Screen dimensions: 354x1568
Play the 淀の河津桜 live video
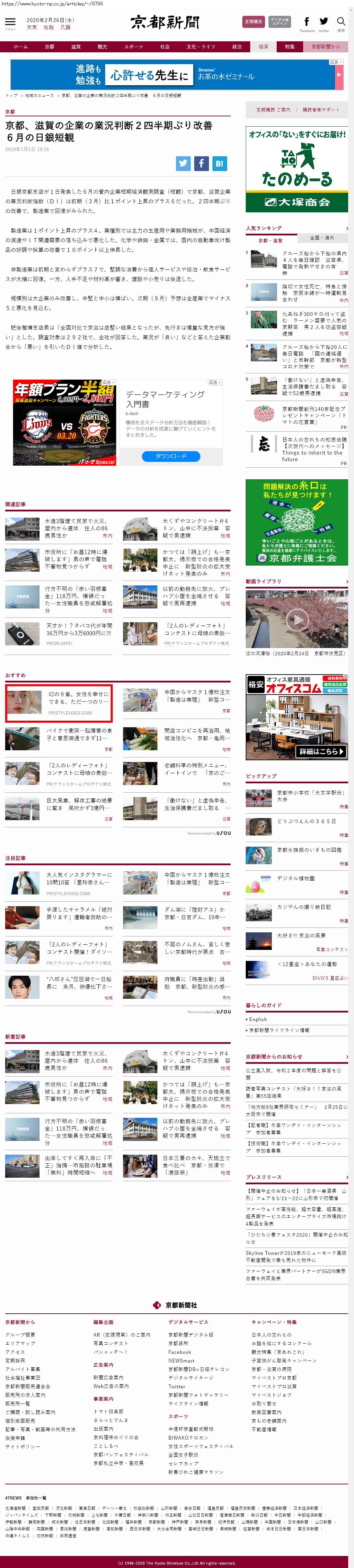click(297, 619)
